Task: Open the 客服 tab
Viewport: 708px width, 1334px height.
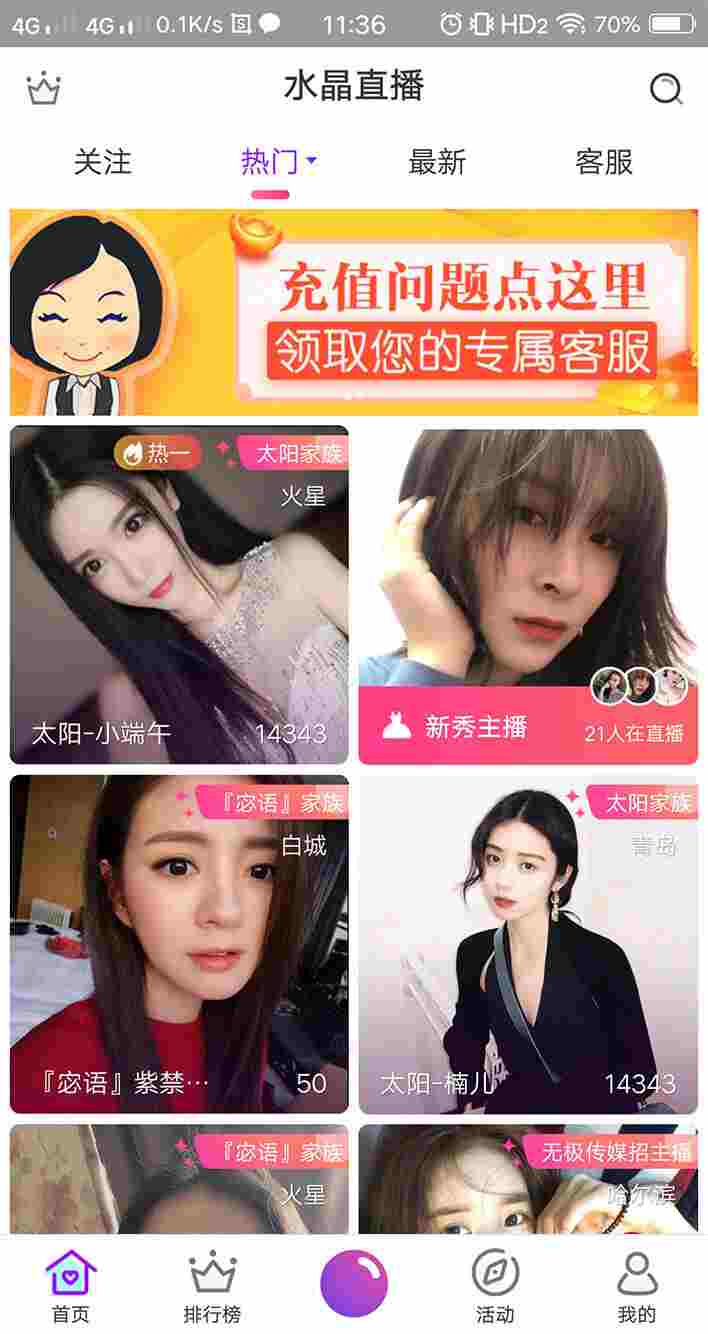Action: coord(604,161)
